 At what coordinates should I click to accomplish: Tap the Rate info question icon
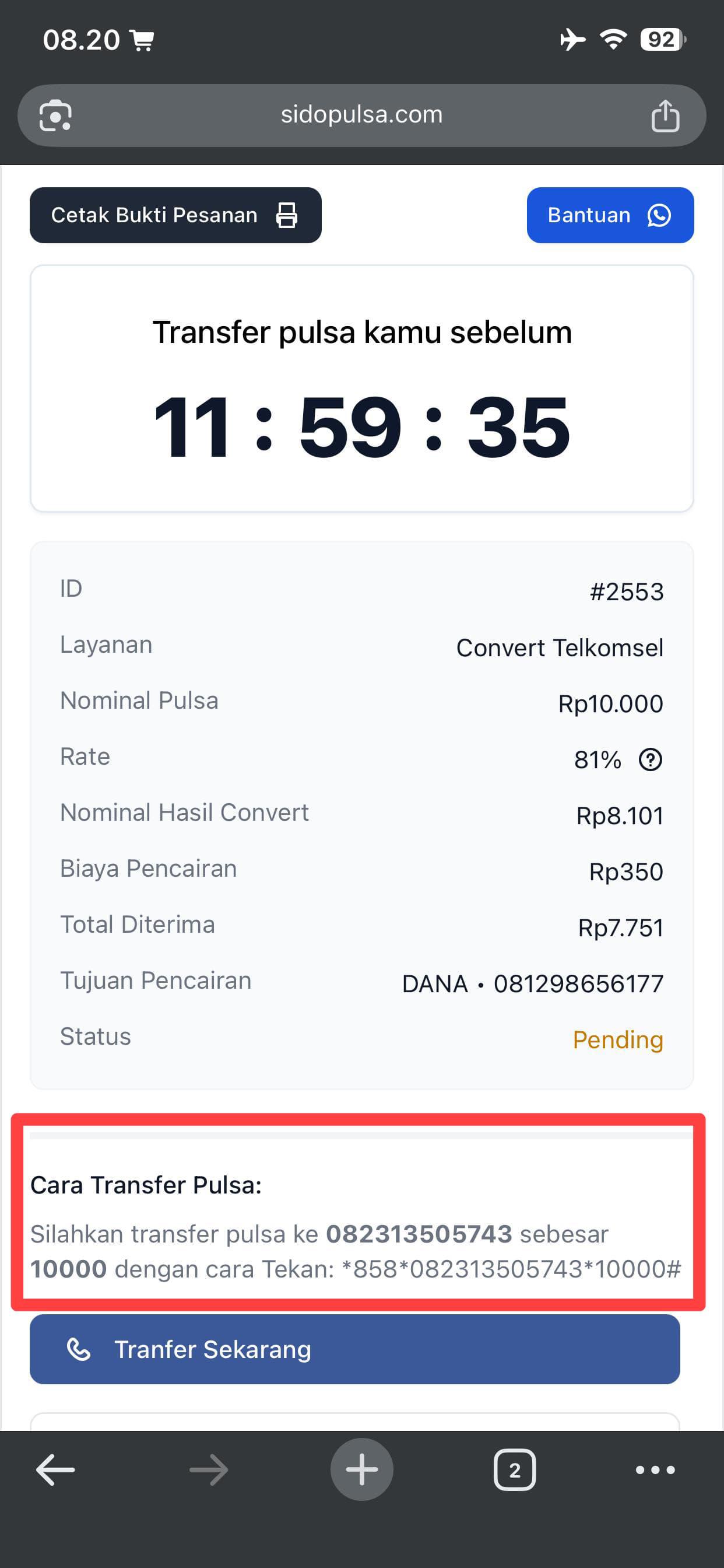(650, 759)
